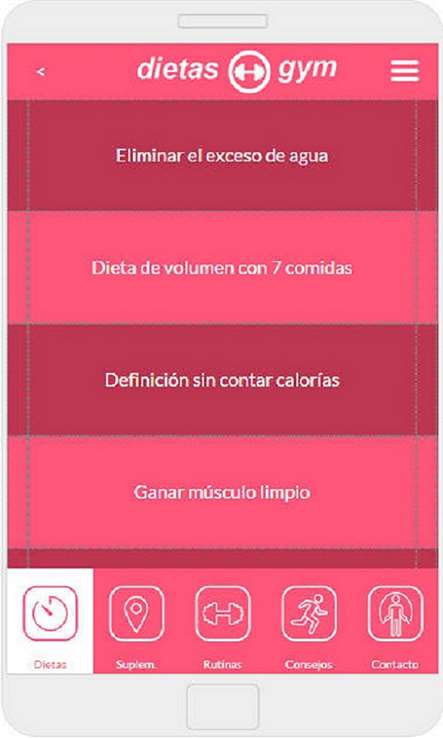Open Definición sin contar calorías
This screenshot has height=738, width=443.
click(x=222, y=380)
